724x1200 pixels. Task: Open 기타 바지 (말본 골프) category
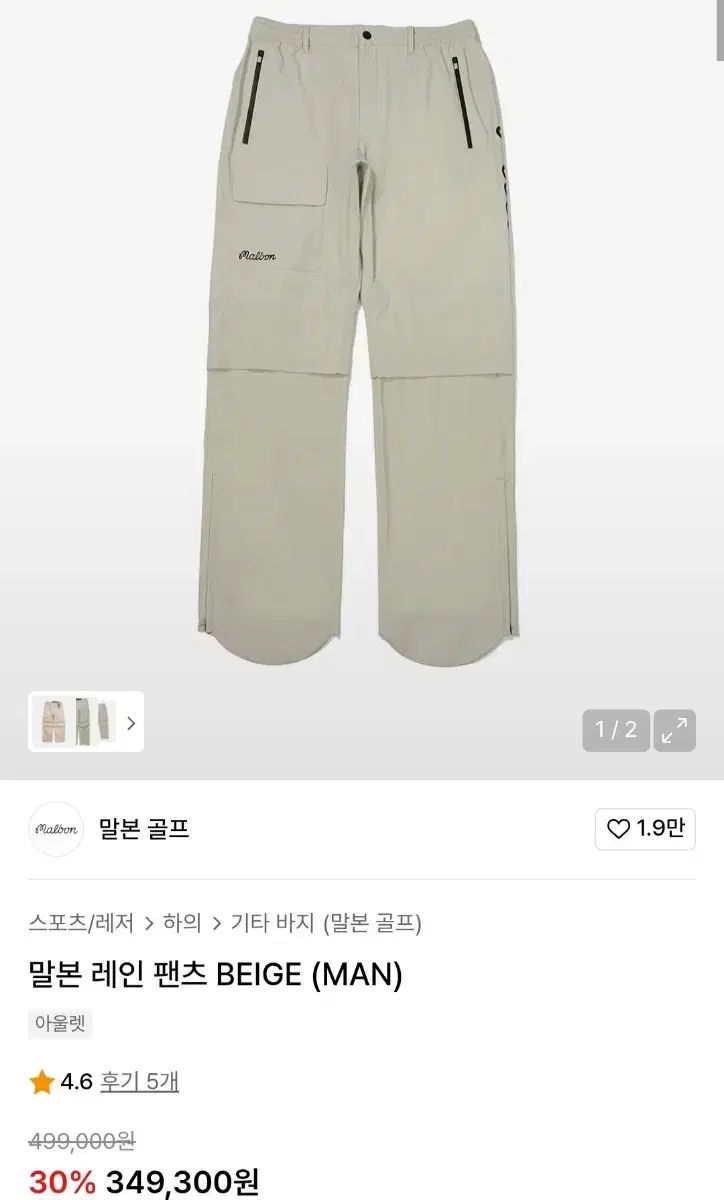point(326,922)
